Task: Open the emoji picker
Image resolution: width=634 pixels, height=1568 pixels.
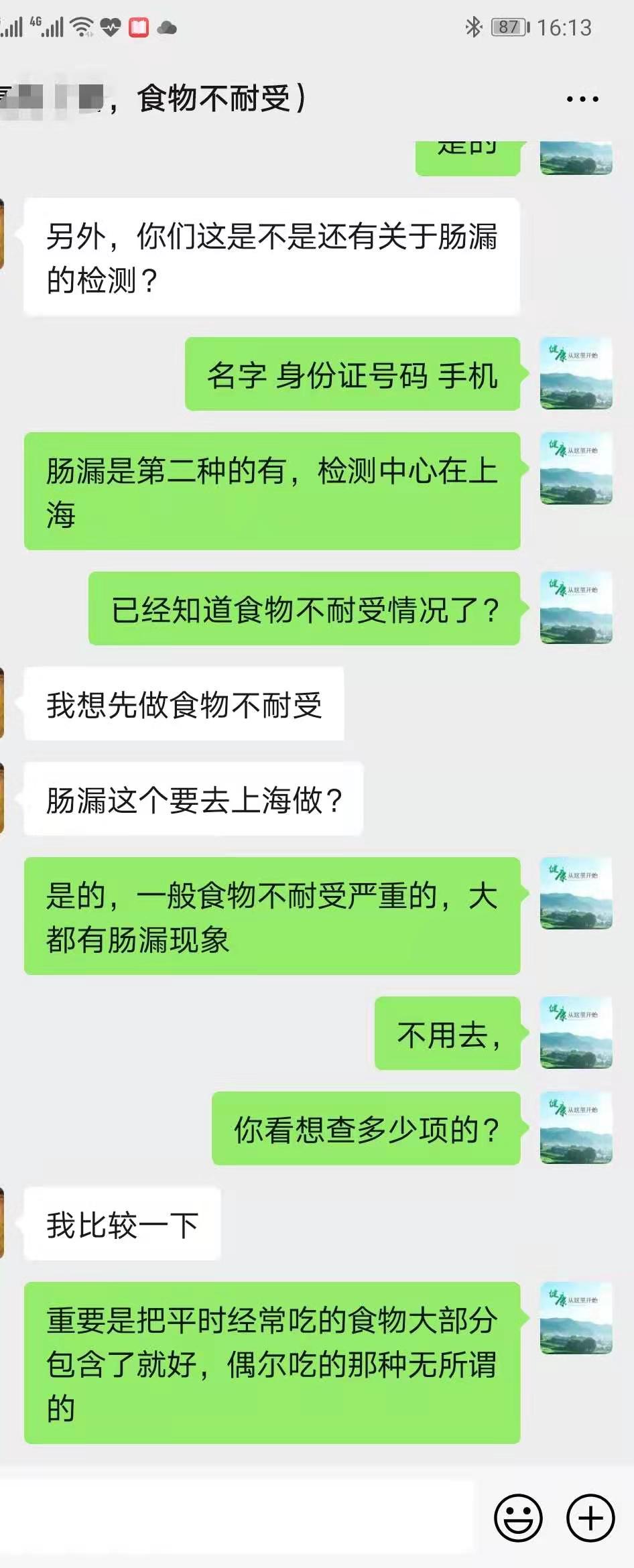Action: pos(518,1518)
